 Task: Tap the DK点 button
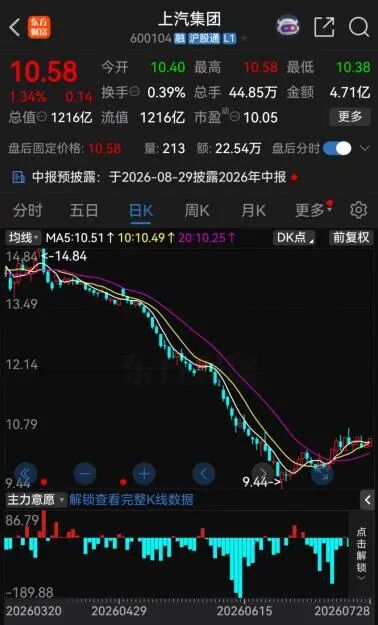click(294, 238)
